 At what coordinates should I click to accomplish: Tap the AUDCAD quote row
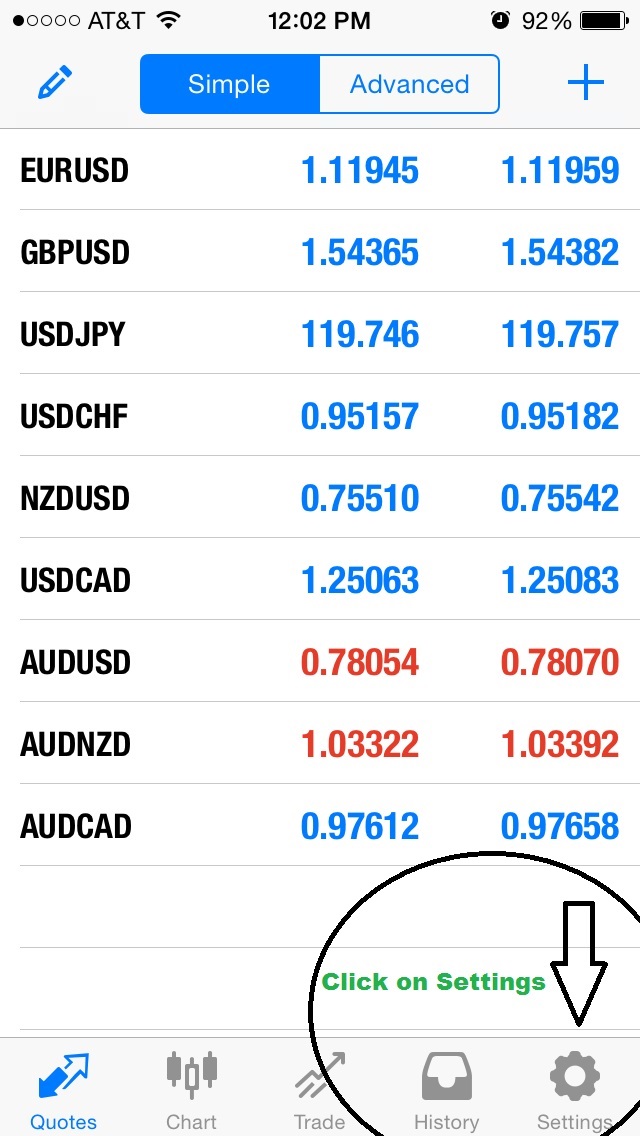pyautogui.click(x=320, y=824)
